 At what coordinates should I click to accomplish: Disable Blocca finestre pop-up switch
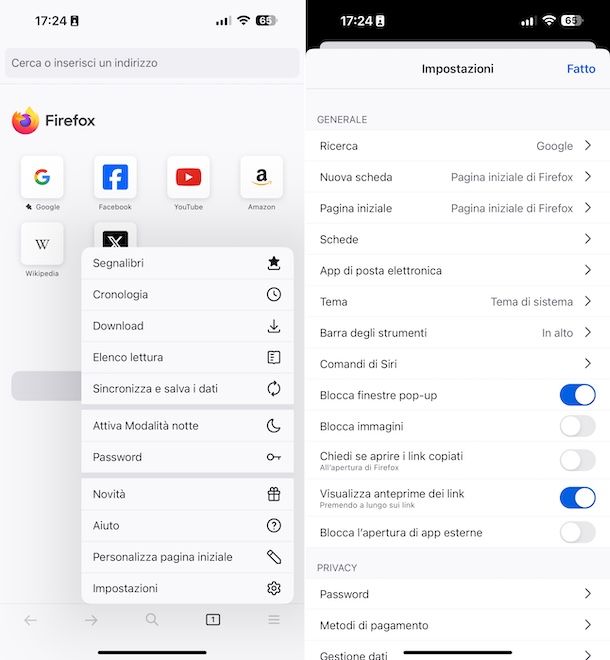pyautogui.click(x=577, y=395)
